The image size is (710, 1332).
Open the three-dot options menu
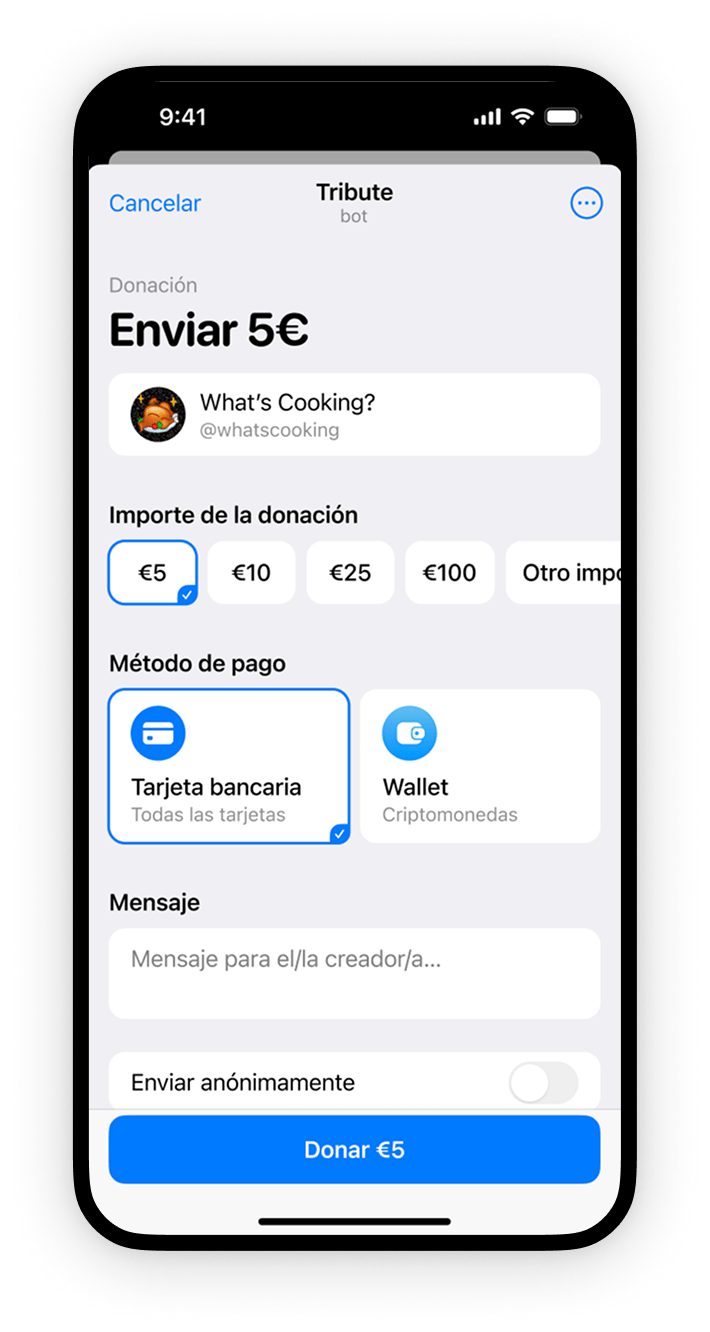pyautogui.click(x=586, y=204)
